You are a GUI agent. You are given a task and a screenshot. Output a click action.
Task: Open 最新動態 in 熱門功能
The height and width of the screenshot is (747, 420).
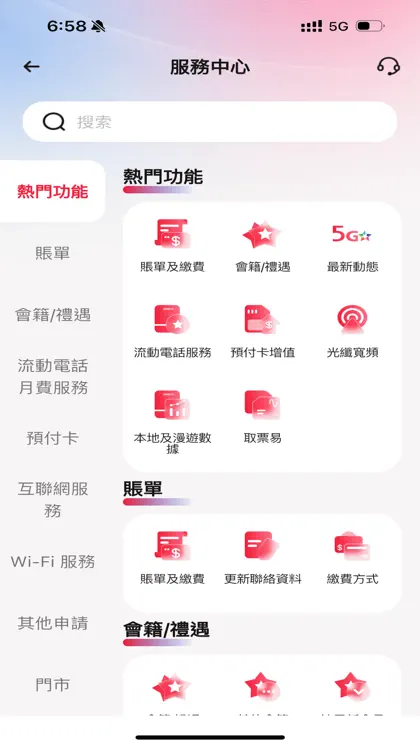352,246
